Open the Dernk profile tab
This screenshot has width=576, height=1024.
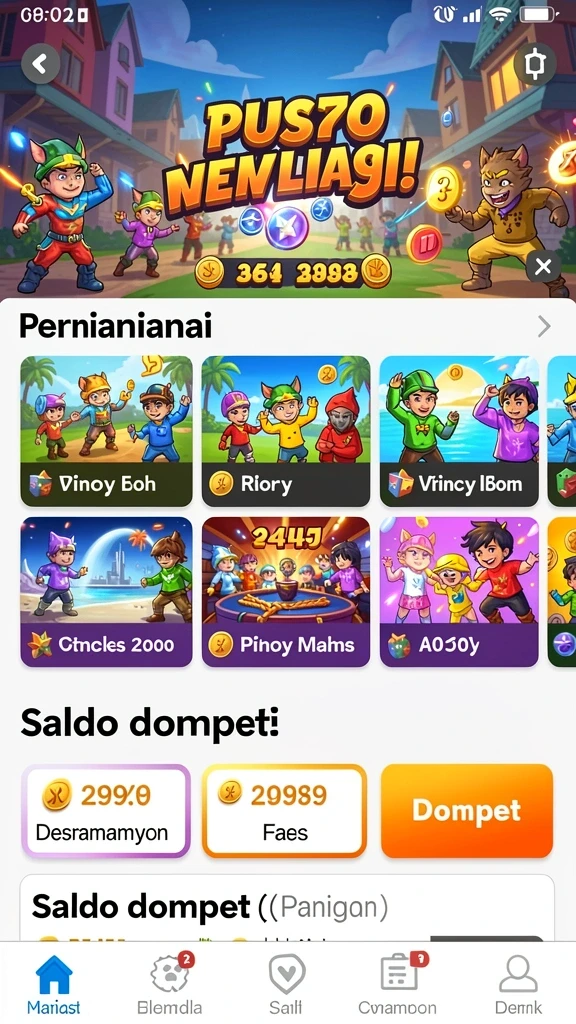(518, 985)
